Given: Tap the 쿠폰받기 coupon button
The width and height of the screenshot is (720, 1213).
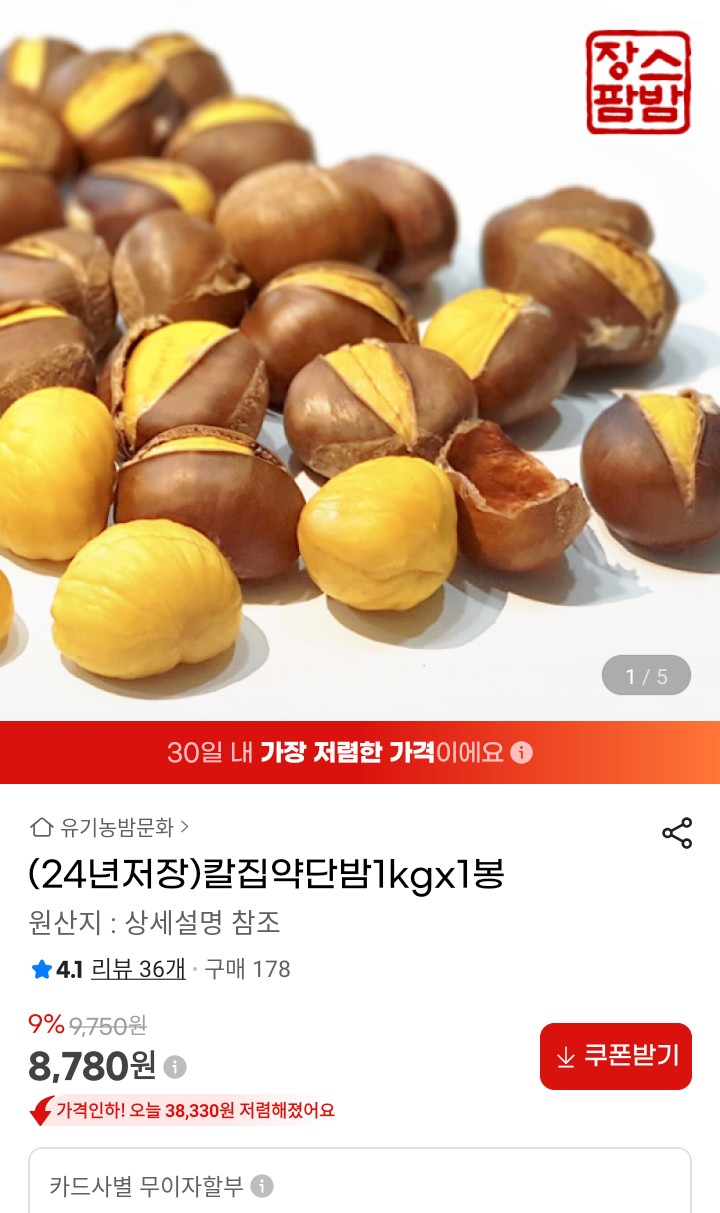Looking at the screenshot, I should click(x=616, y=1056).
